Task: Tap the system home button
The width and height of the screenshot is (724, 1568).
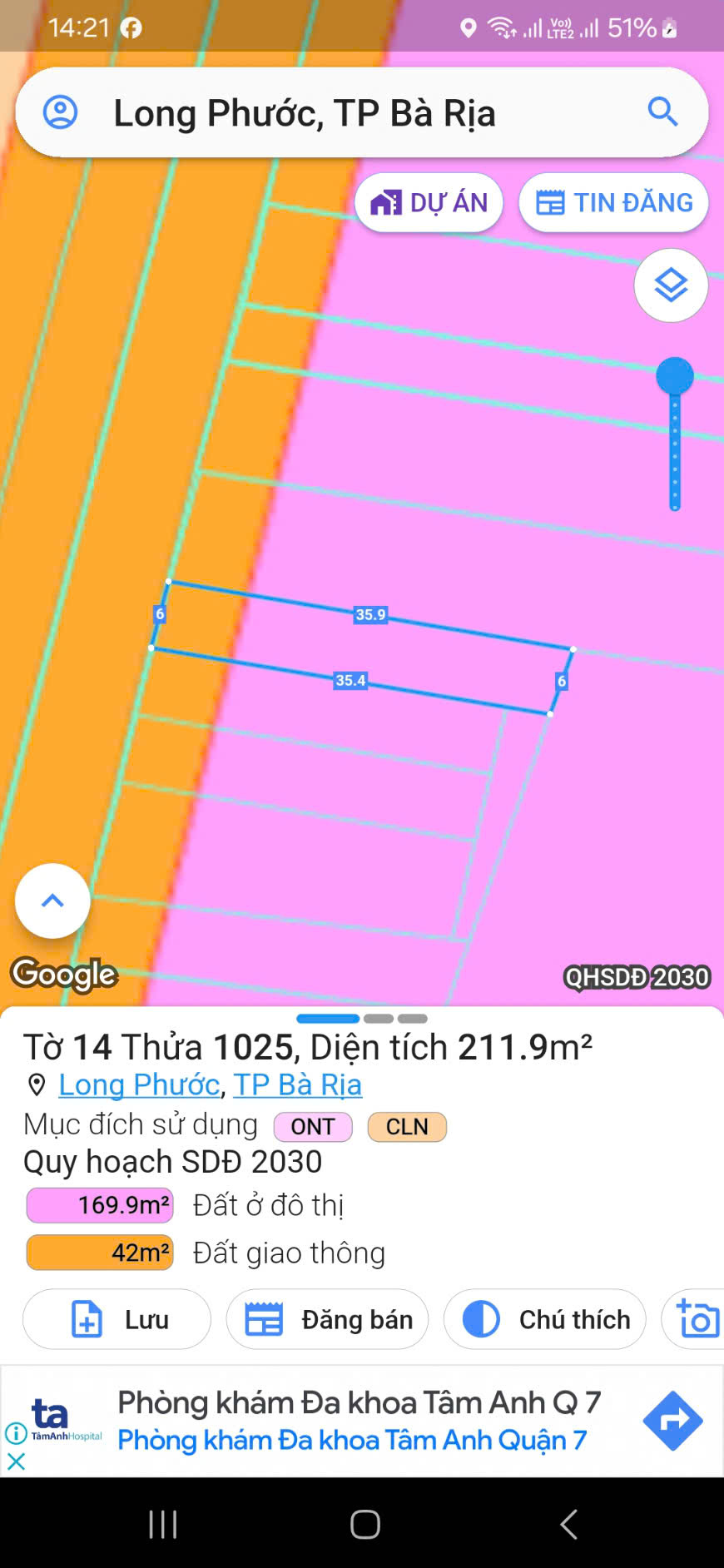Action: (x=364, y=1525)
